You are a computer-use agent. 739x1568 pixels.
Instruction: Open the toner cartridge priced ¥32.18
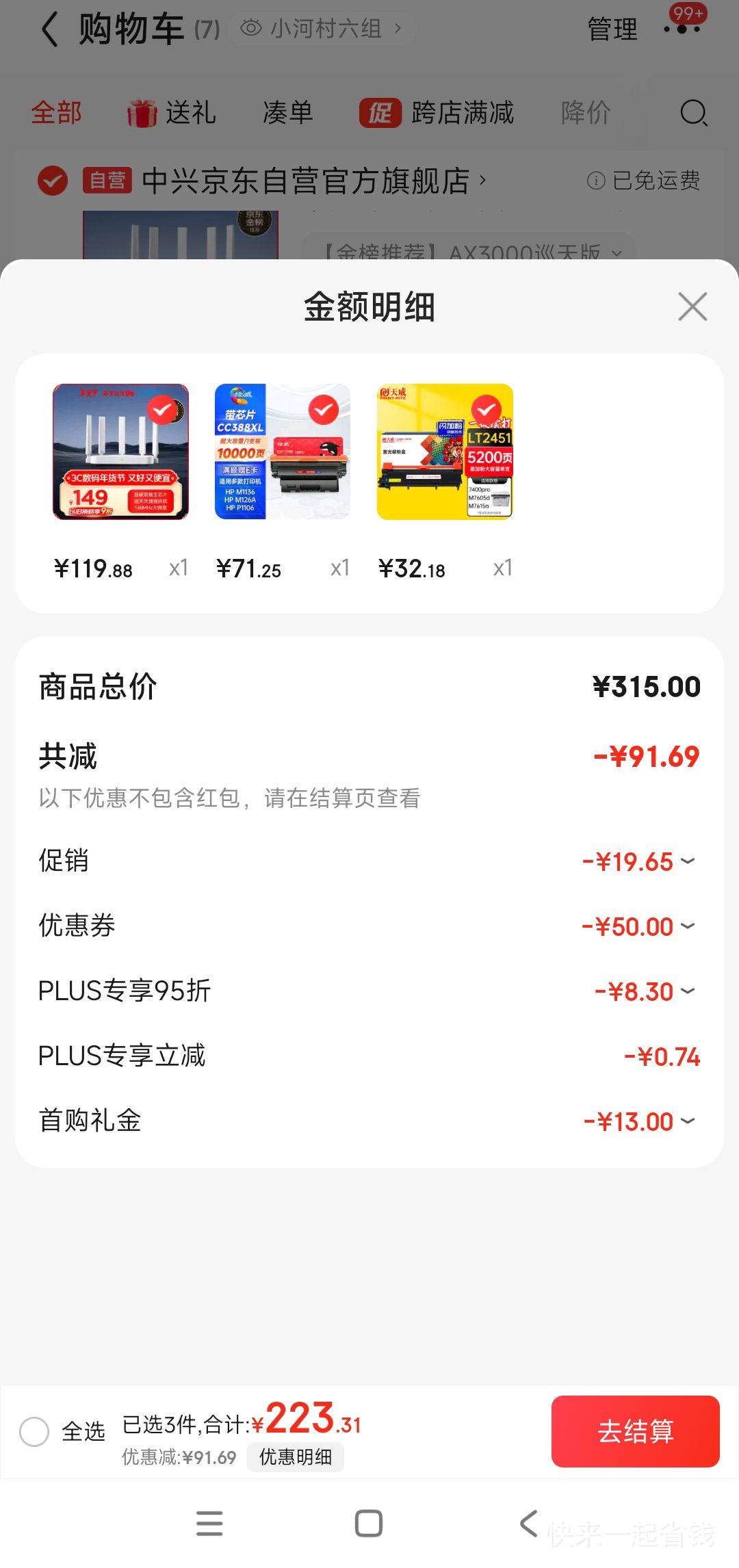[445, 452]
